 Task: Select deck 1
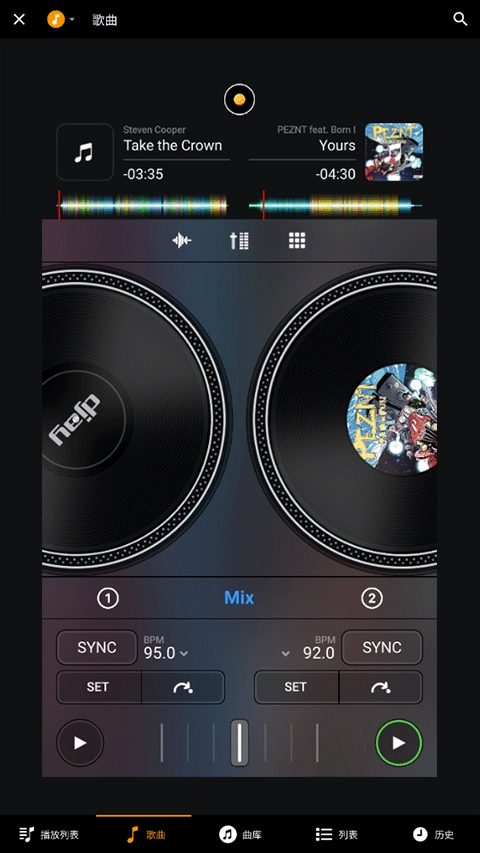[108, 598]
